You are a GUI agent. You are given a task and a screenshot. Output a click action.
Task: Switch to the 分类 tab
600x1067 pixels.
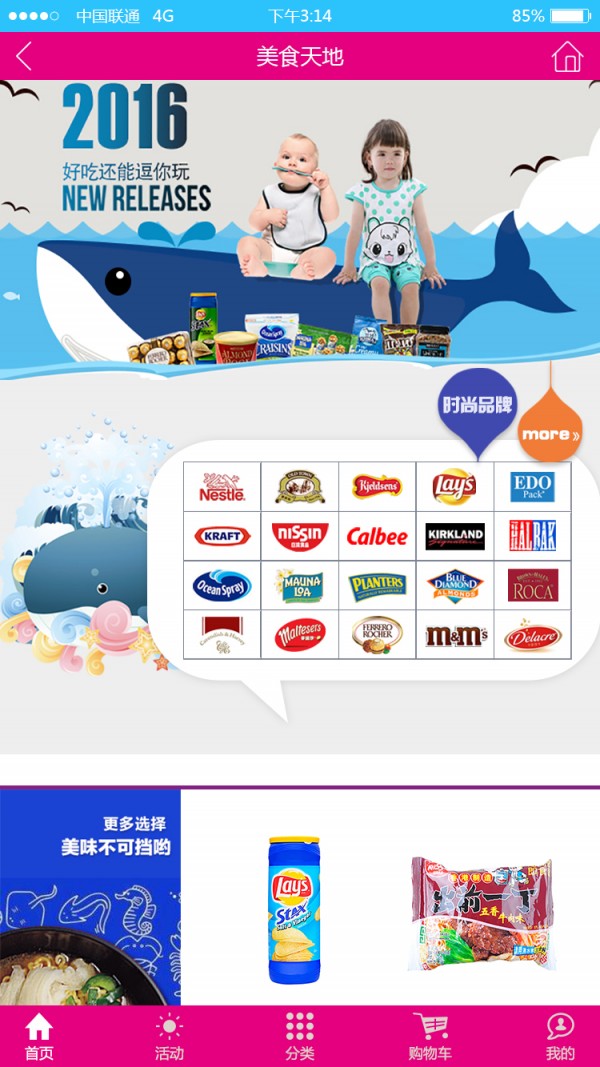299,1036
